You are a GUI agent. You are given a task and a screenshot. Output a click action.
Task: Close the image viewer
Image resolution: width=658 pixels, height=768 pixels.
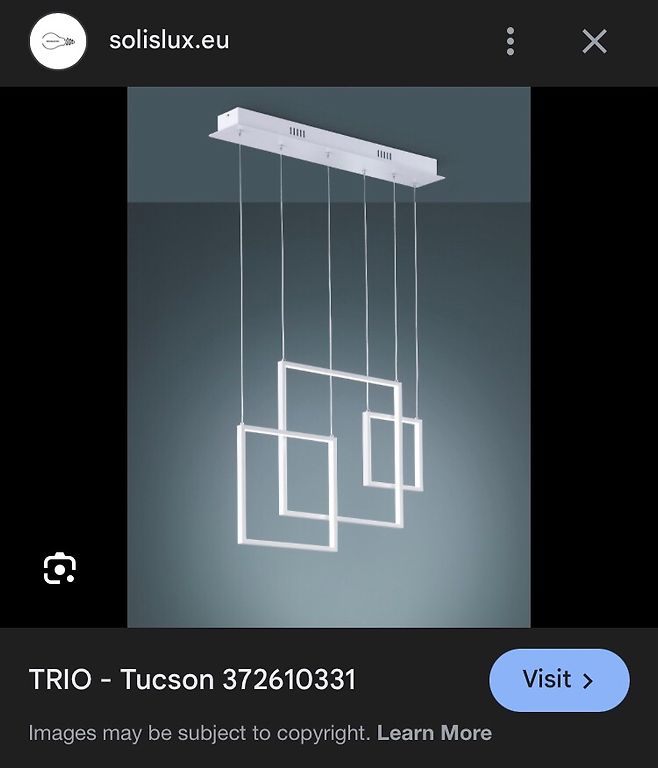[x=594, y=41]
